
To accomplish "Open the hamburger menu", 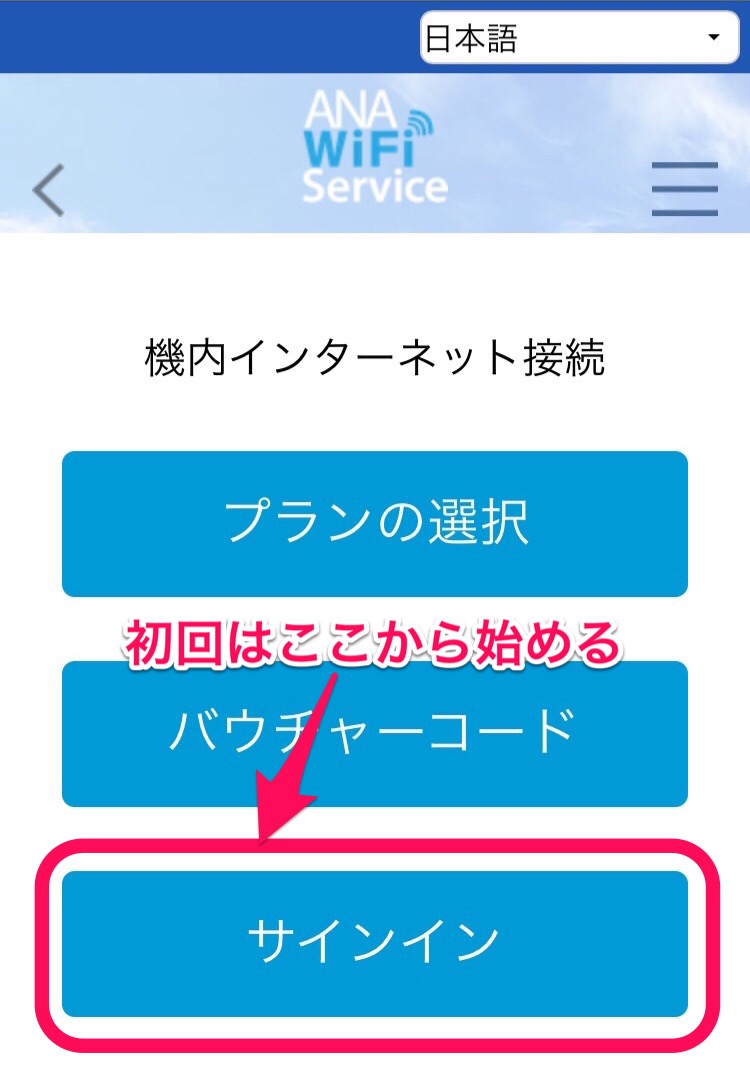I will [x=685, y=189].
